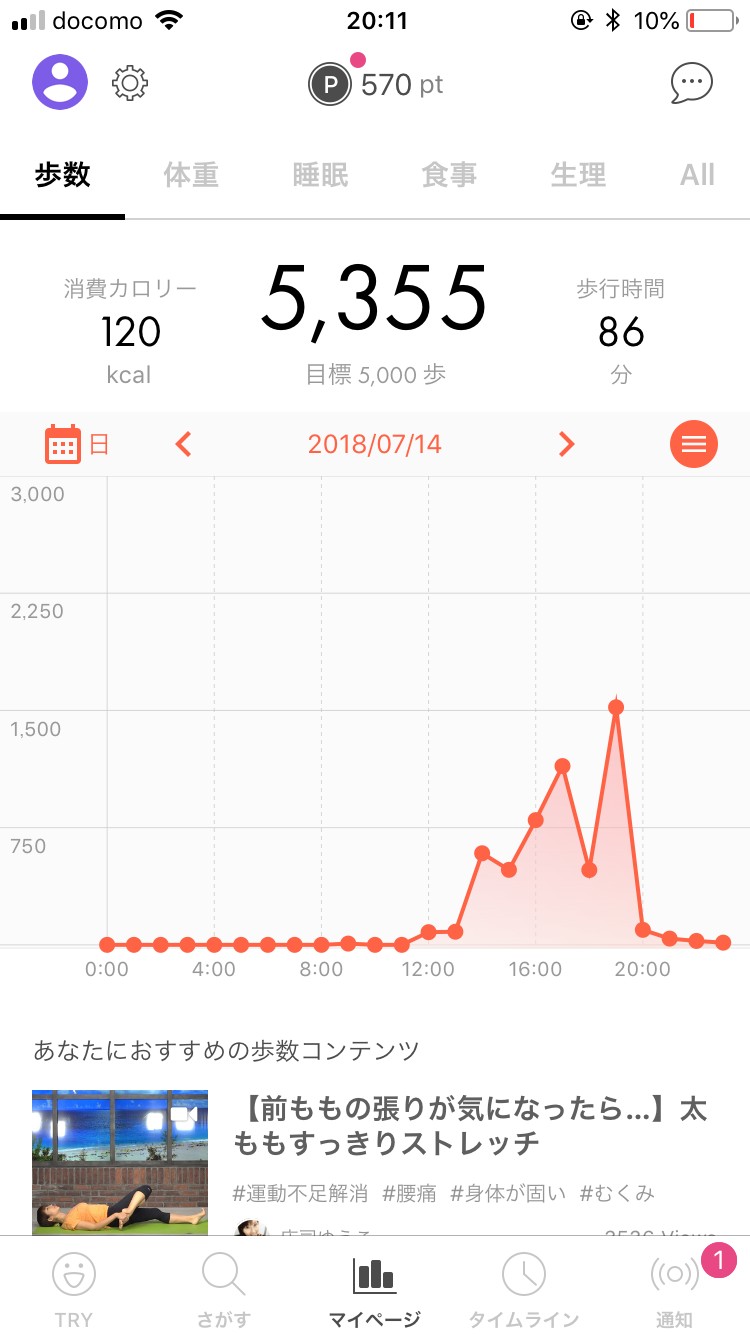Switch to the 体重 tab
The width and height of the screenshot is (750, 1334).
pyautogui.click(x=191, y=176)
